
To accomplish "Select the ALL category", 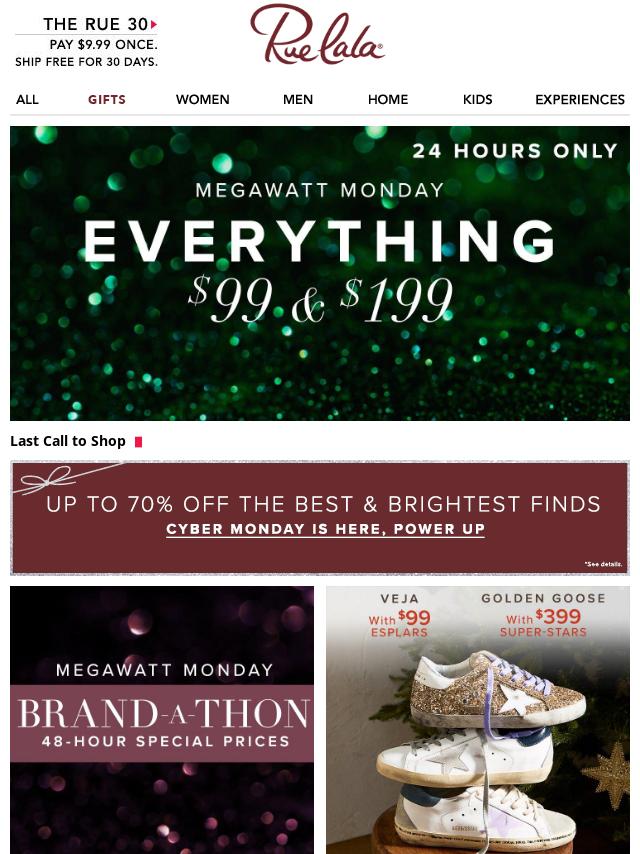I will coord(27,99).
